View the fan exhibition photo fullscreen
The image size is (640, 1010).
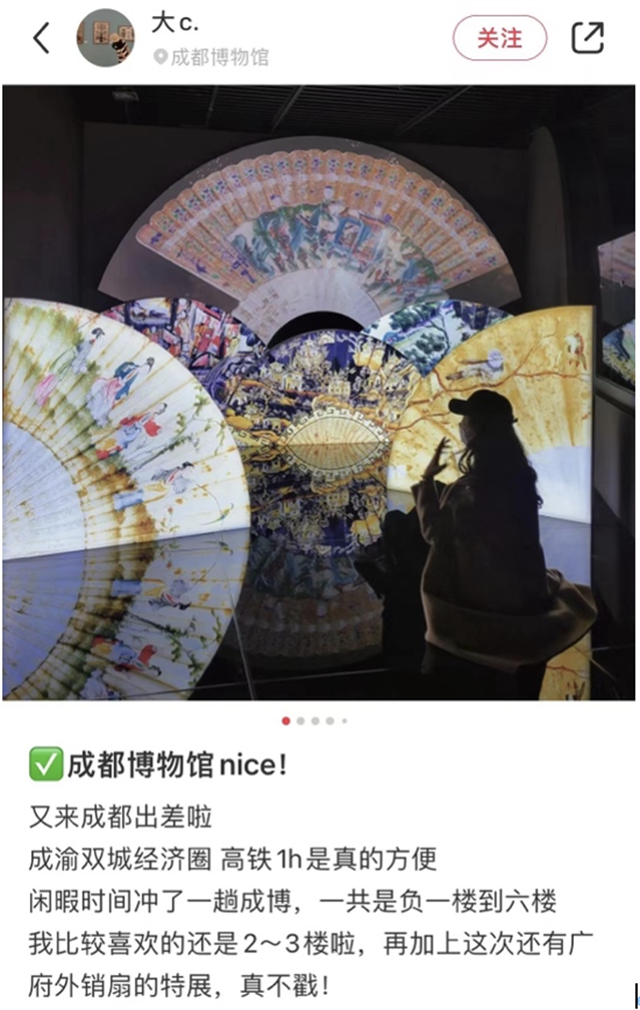tap(318, 392)
